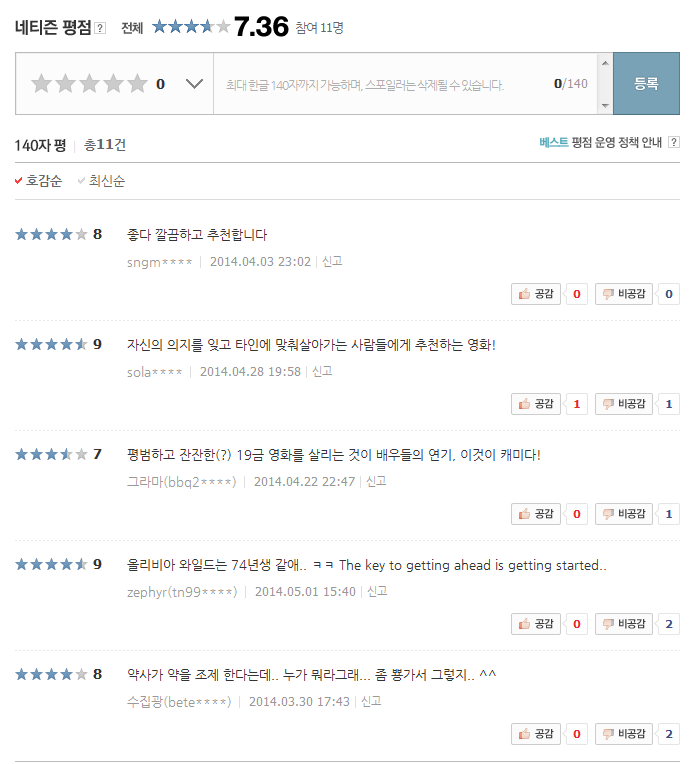Image resolution: width=698 pixels, height=764 pixels.
Task: Tap 공감 on sngm****'s review
Action: [536, 294]
